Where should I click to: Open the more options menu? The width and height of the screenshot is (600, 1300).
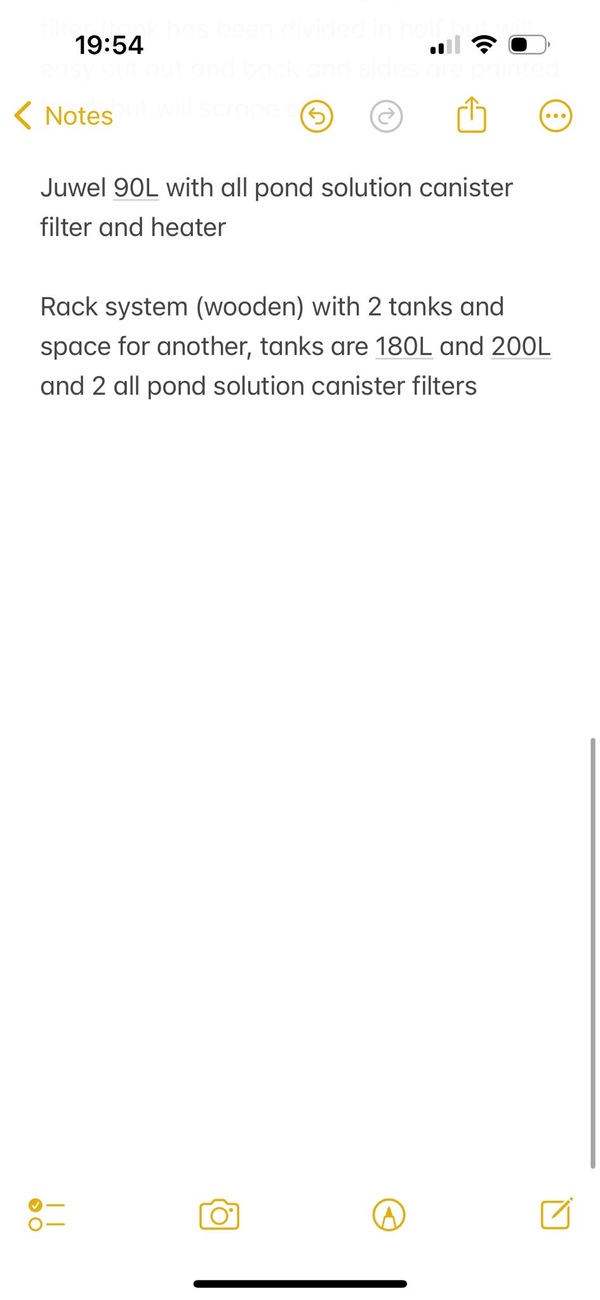(556, 117)
